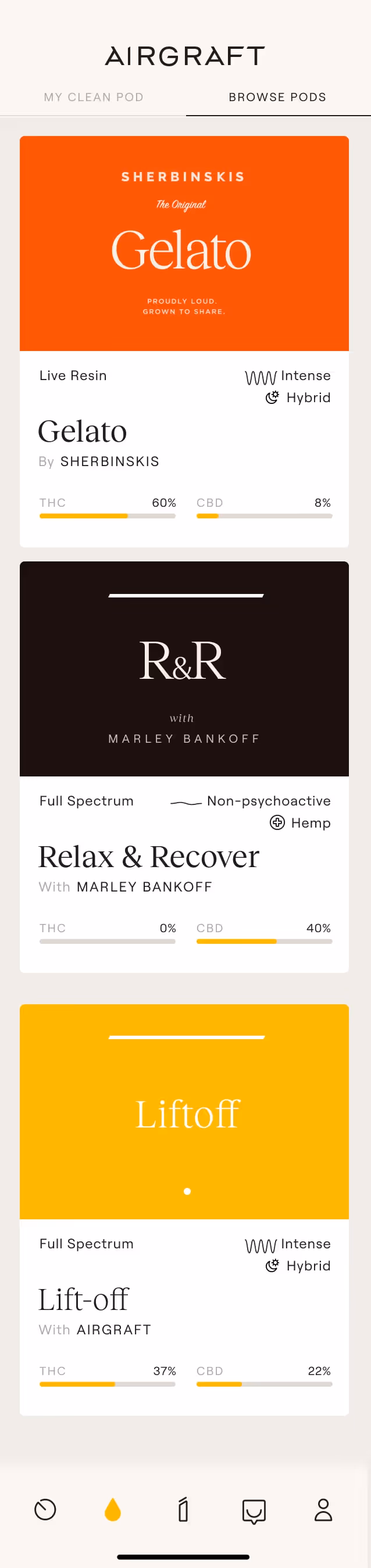Switch to the My Clean Pod tab
This screenshot has width=371, height=1568.
pyautogui.click(x=93, y=98)
